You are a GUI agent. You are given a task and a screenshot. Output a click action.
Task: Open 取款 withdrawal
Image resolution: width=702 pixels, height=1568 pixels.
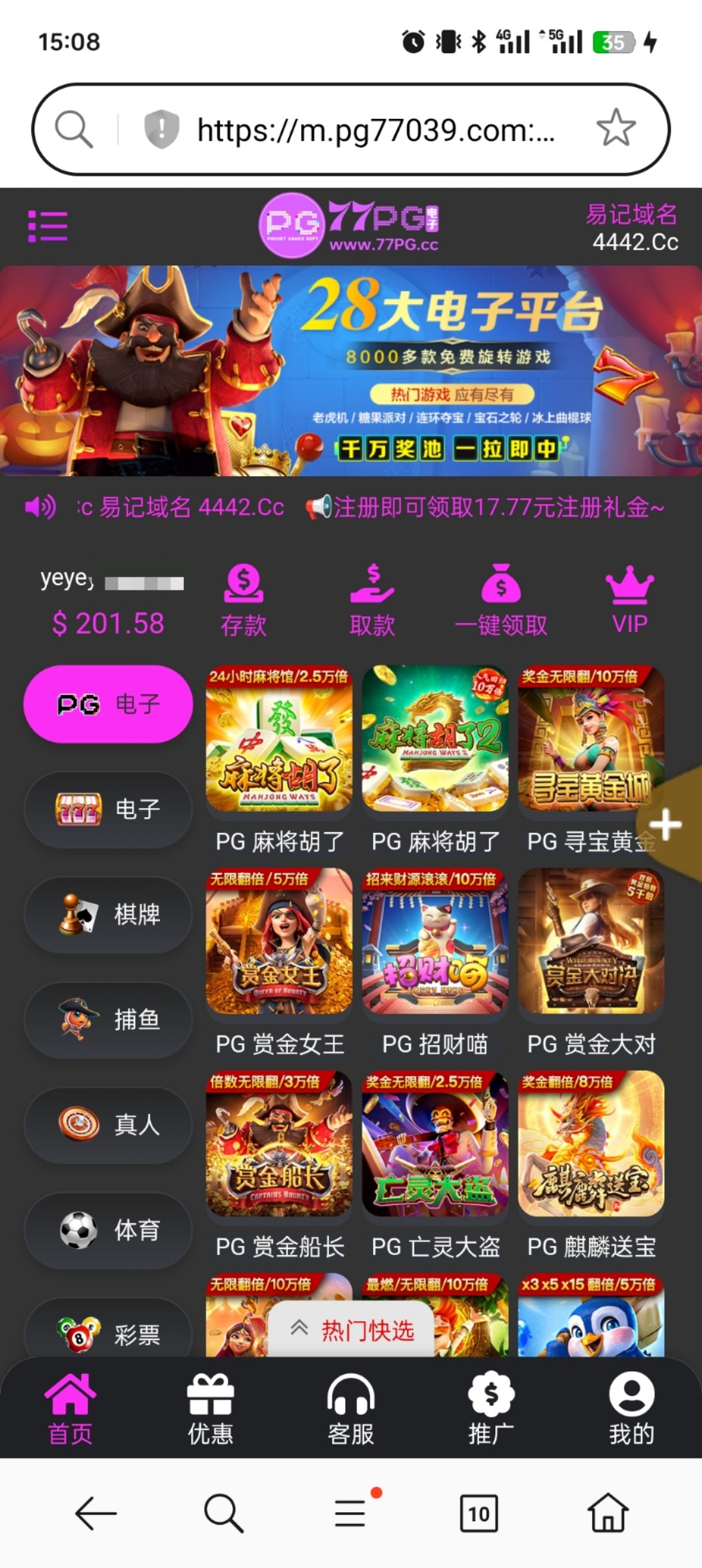[372, 600]
